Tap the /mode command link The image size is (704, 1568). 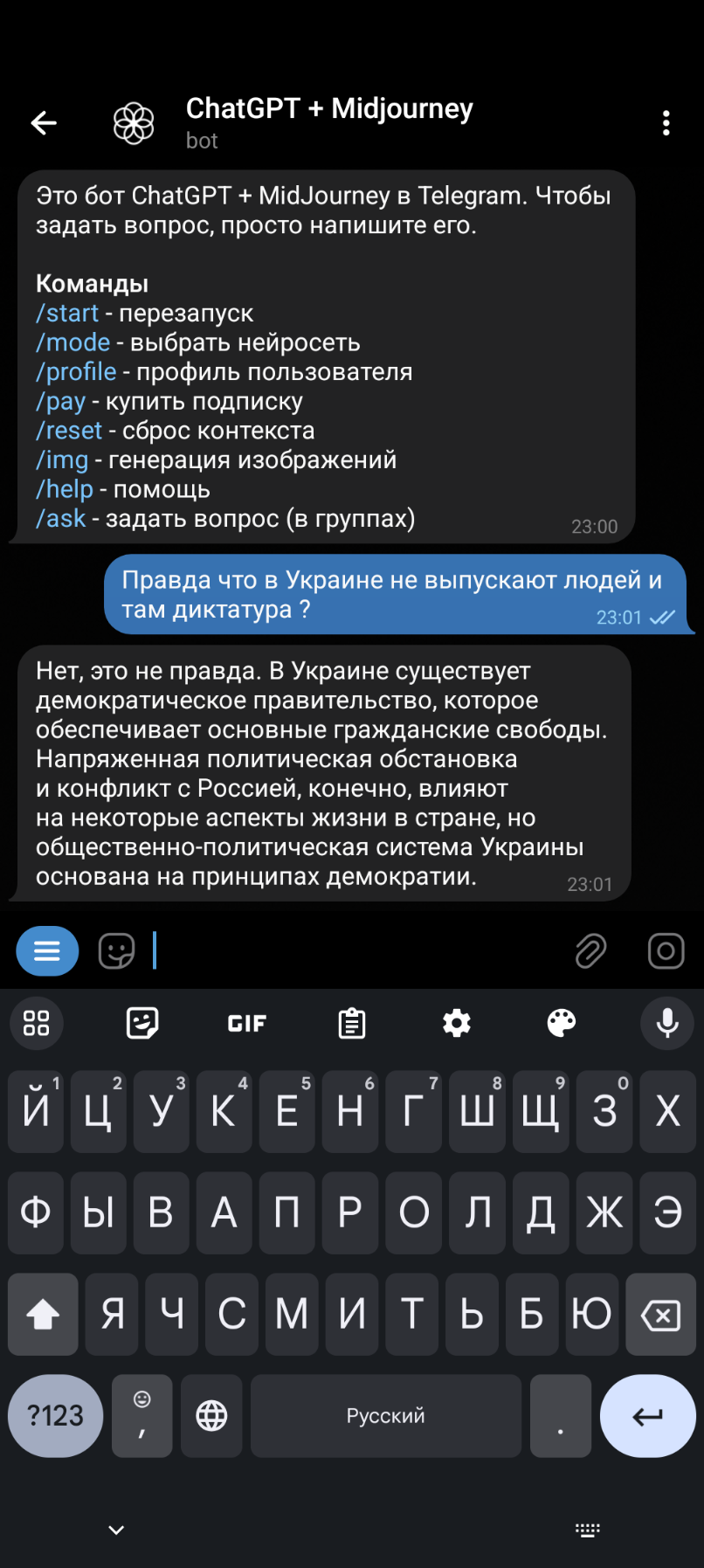[73, 342]
